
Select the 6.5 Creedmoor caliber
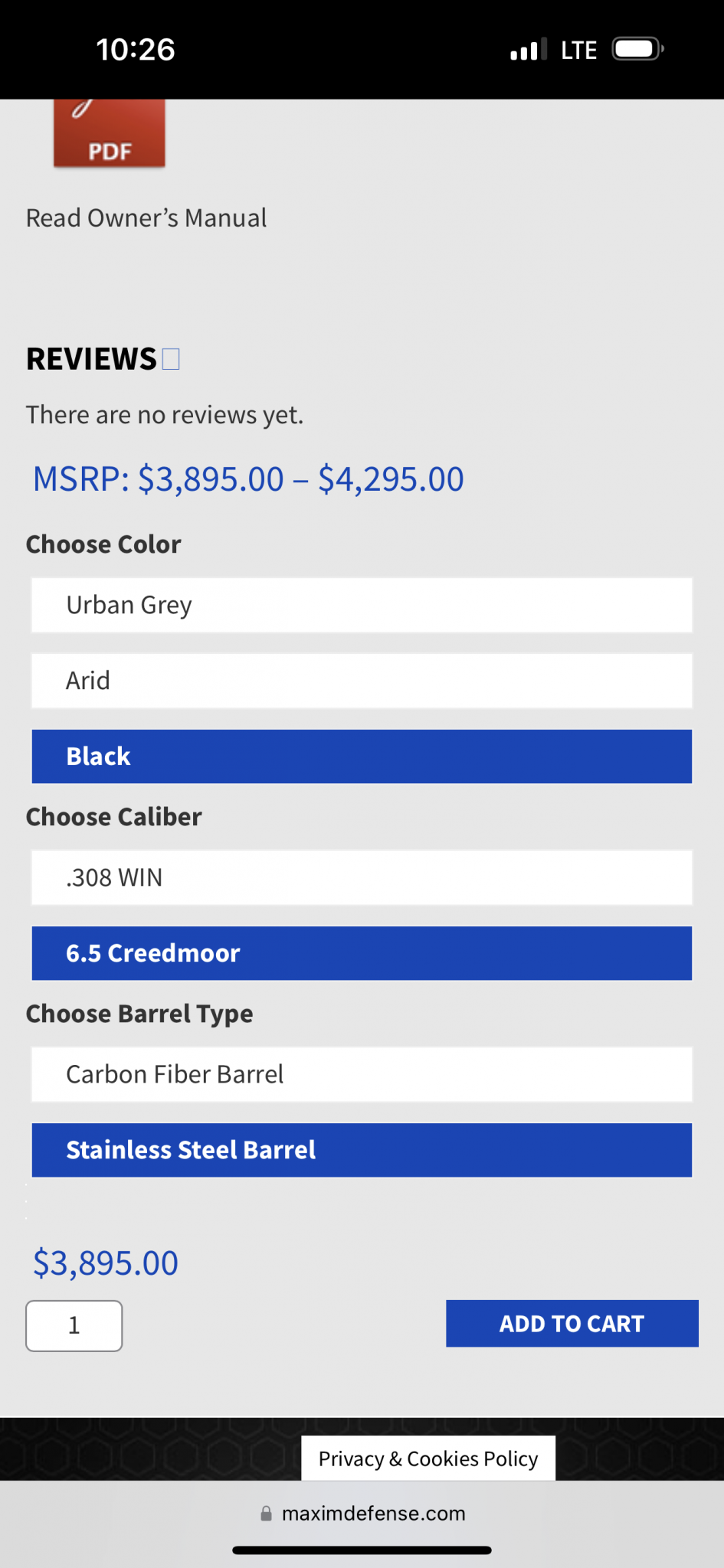pos(362,953)
